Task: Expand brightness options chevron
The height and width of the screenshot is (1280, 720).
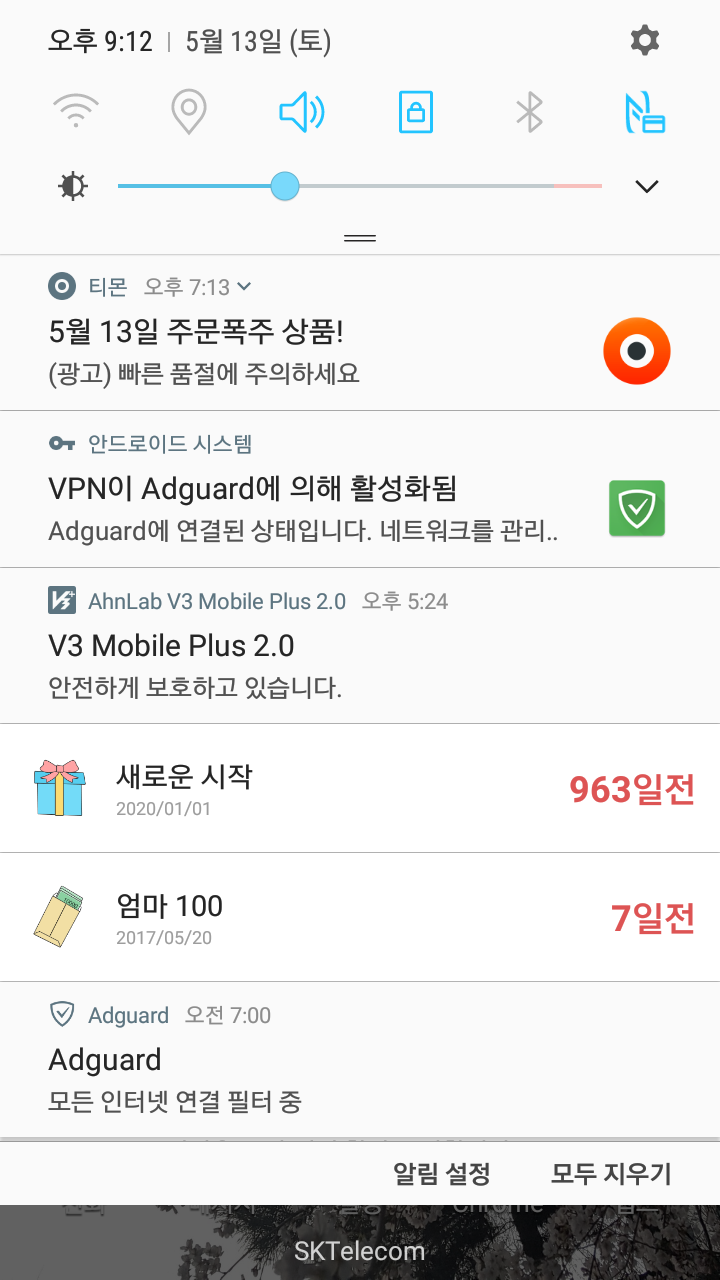Action: pyautogui.click(x=647, y=186)
